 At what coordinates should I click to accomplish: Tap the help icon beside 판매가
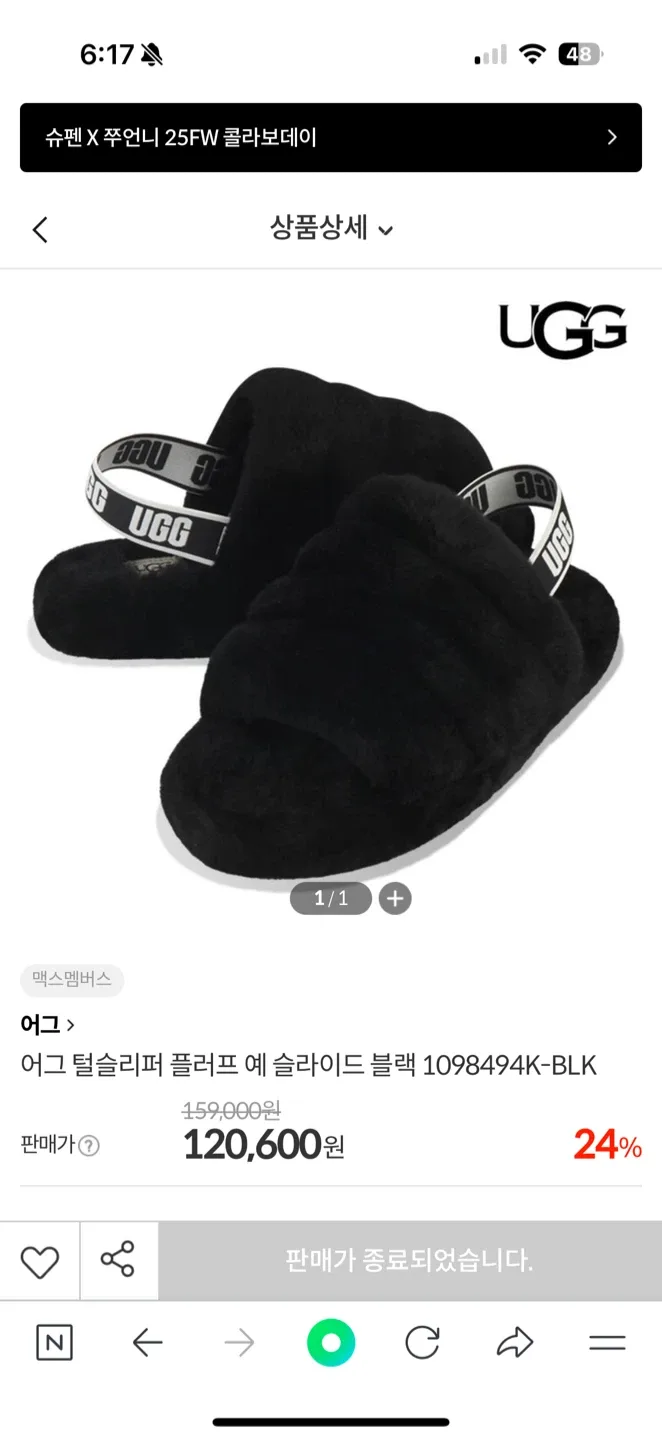tap(89, 1146)
